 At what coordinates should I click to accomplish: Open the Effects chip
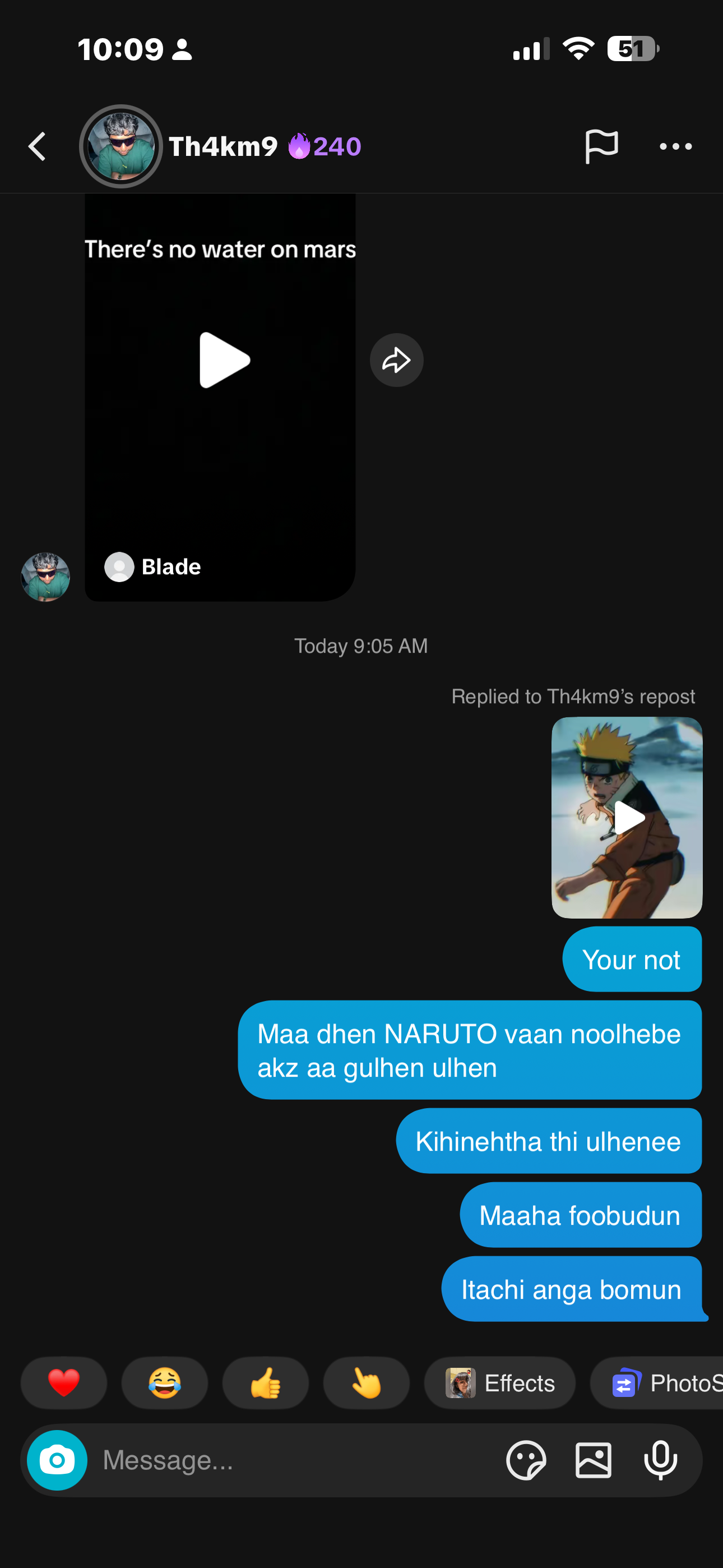[x=499, y=1382]
